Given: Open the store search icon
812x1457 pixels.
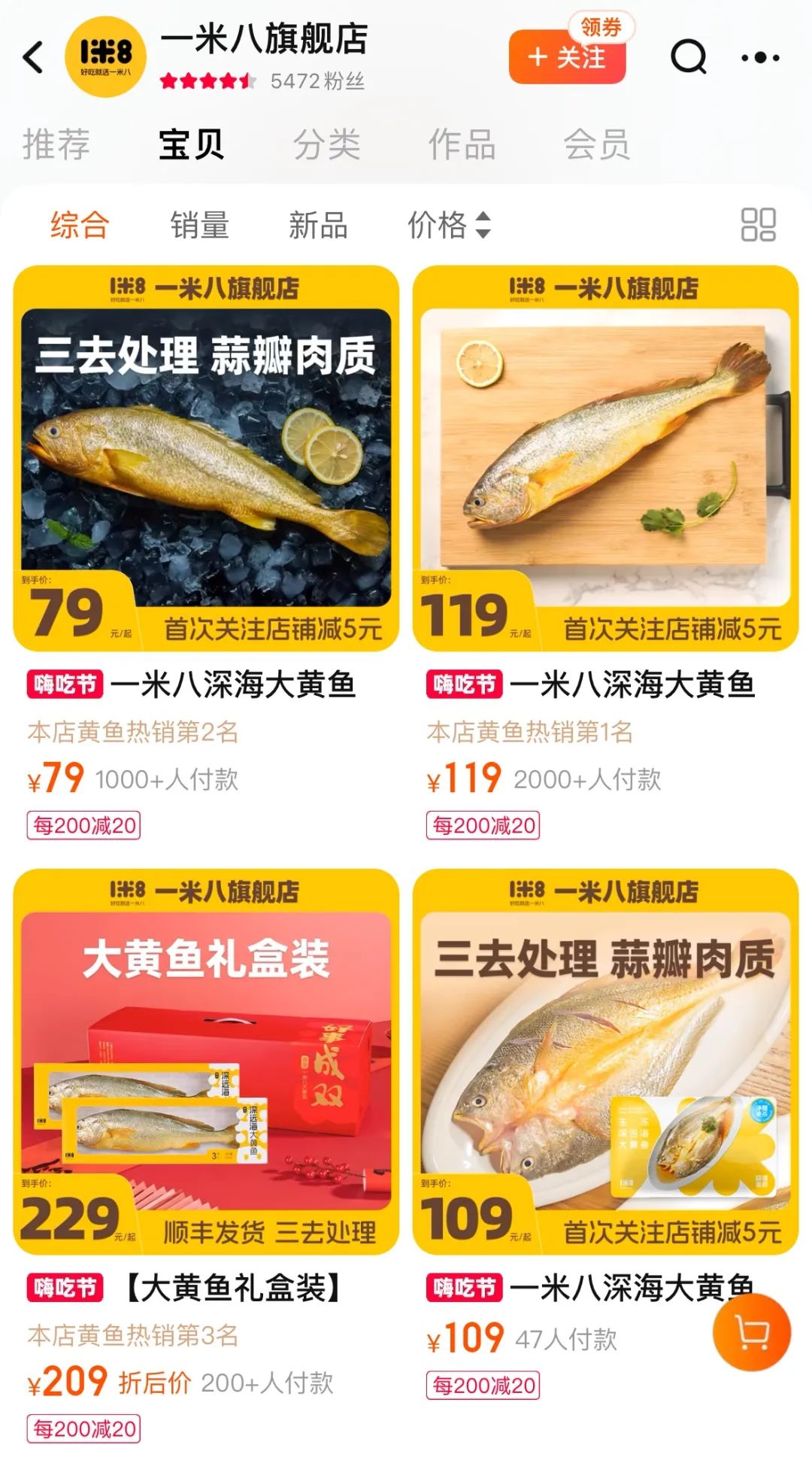Looking at the screenshot, I should click(x=688, y=57).
